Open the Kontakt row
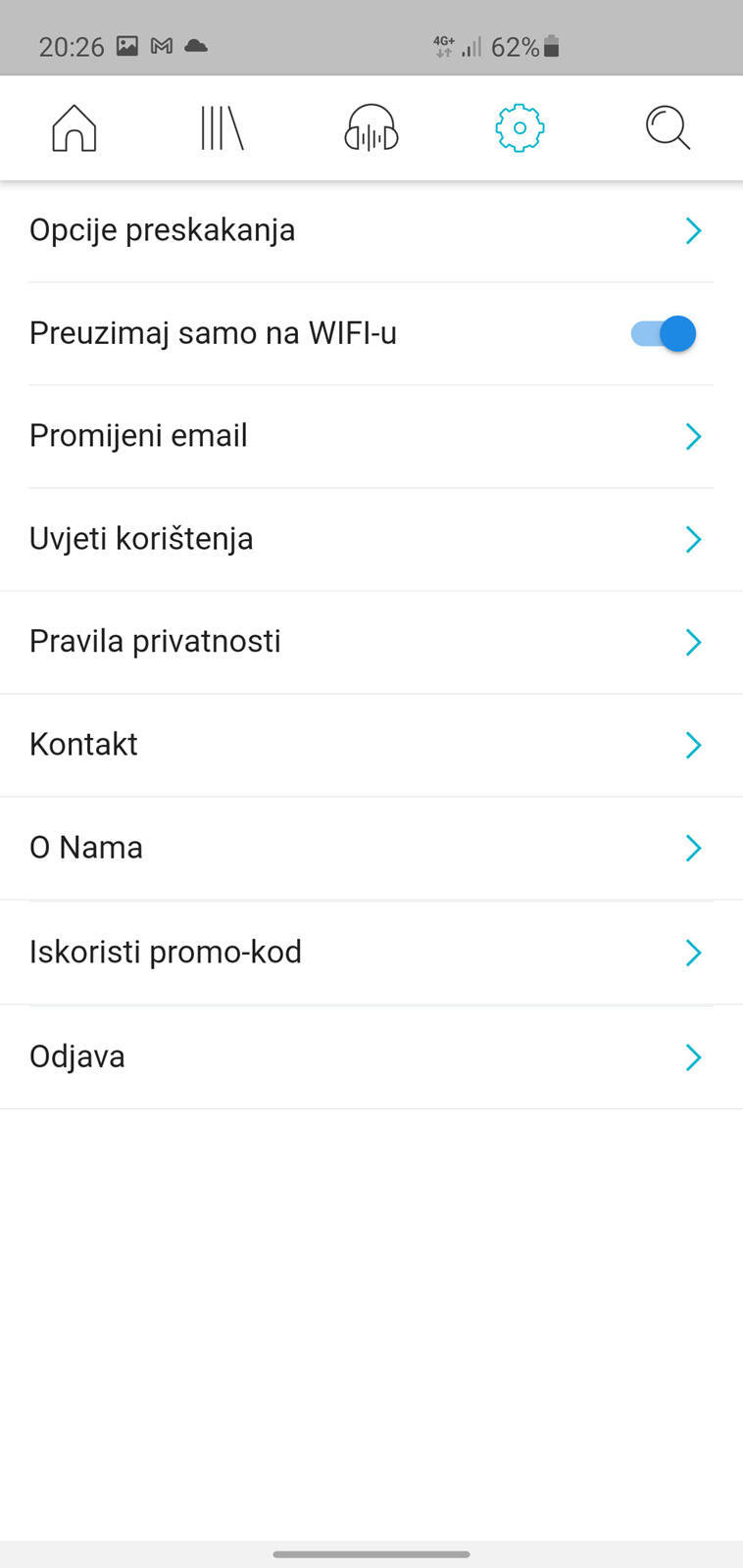The image size is (743, 1568). tap(371, 745)
